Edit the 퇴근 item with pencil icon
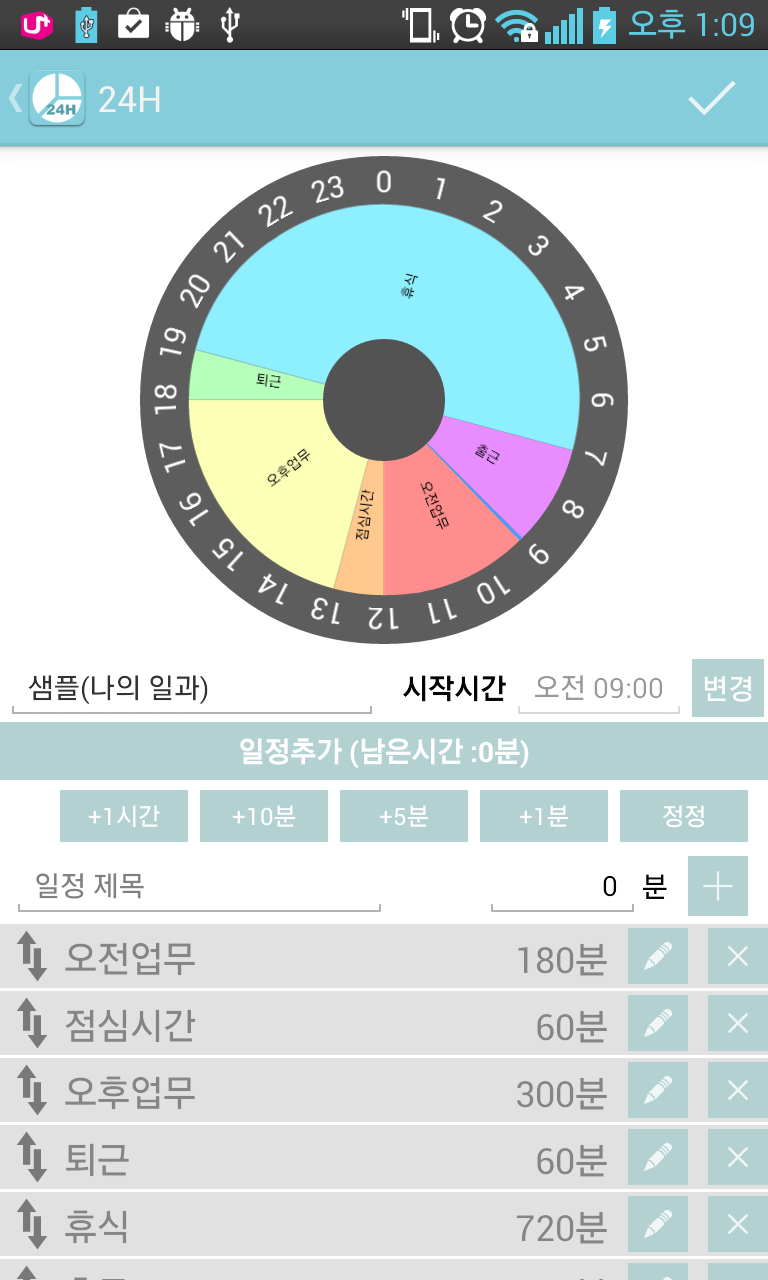The width and height of the screenshot is (768, 1280). 657,1157
